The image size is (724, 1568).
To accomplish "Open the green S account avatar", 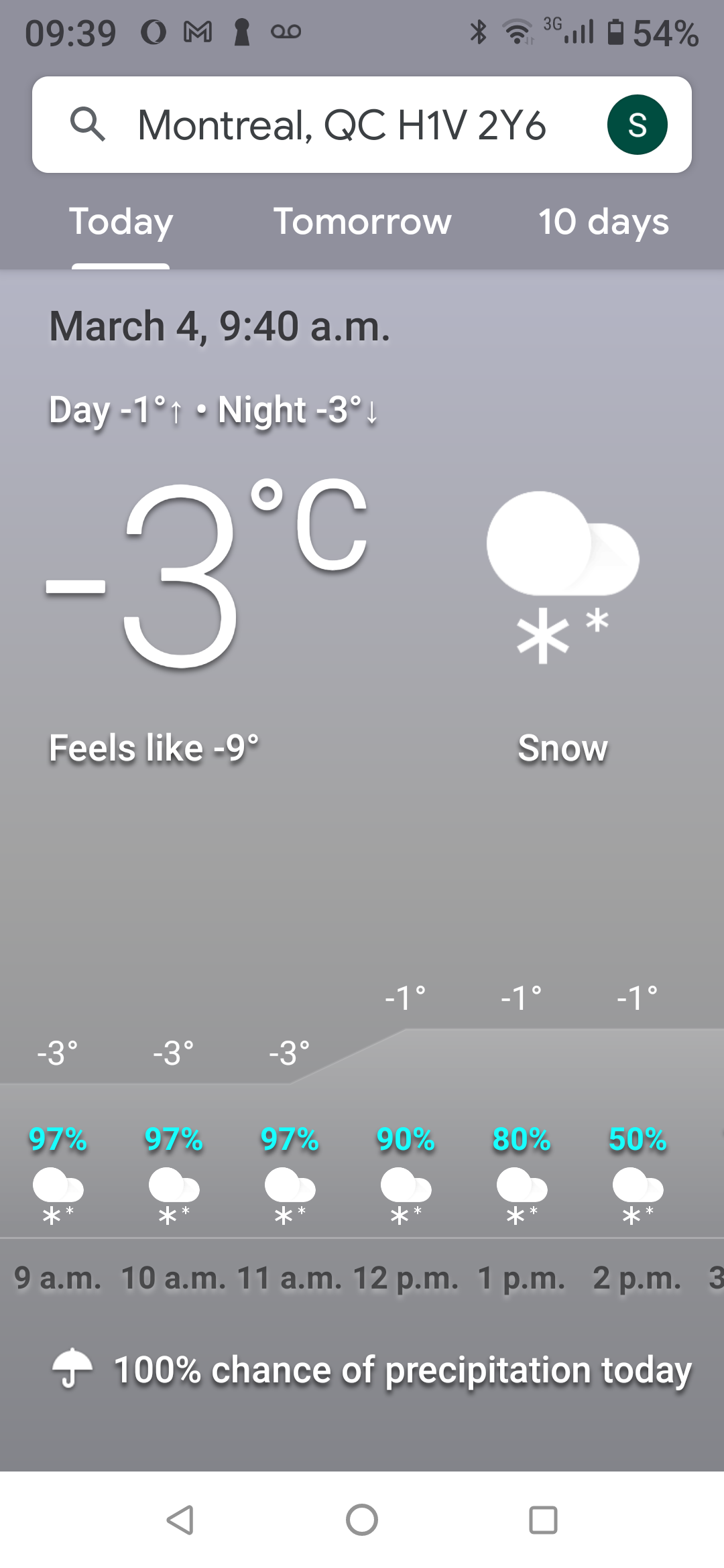I will coord(637,125).
